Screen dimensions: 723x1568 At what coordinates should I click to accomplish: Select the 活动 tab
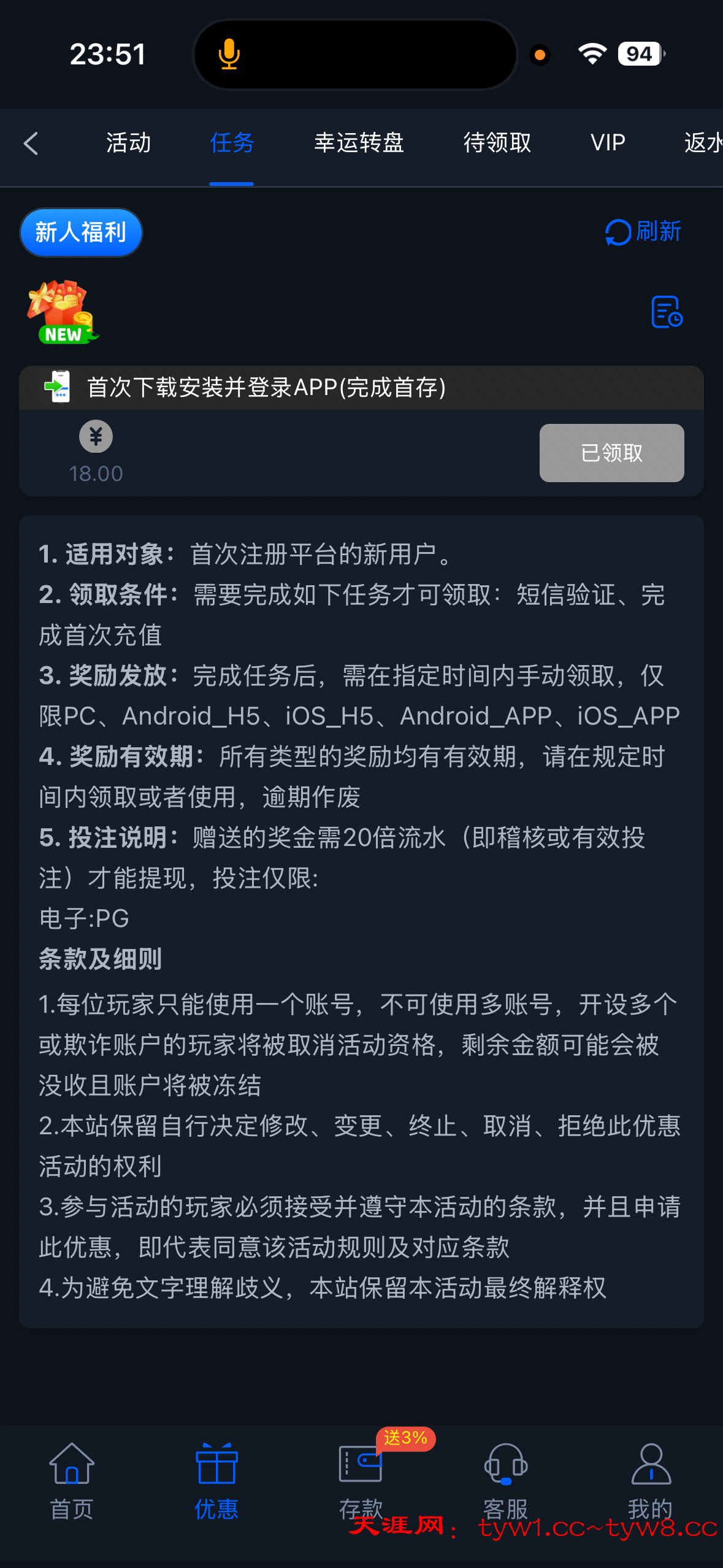[x=128, y=143]
